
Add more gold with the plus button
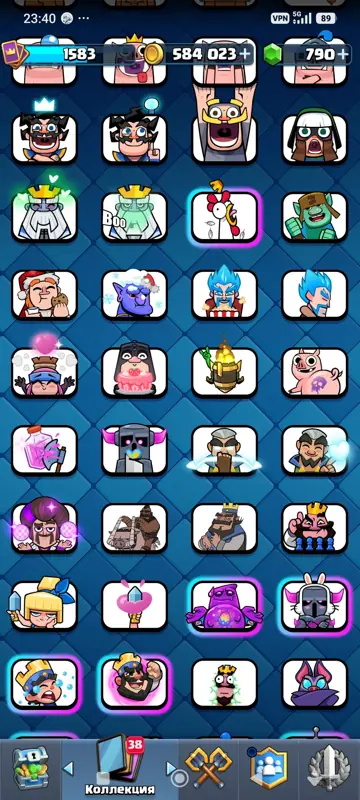(x=245, y=54)
